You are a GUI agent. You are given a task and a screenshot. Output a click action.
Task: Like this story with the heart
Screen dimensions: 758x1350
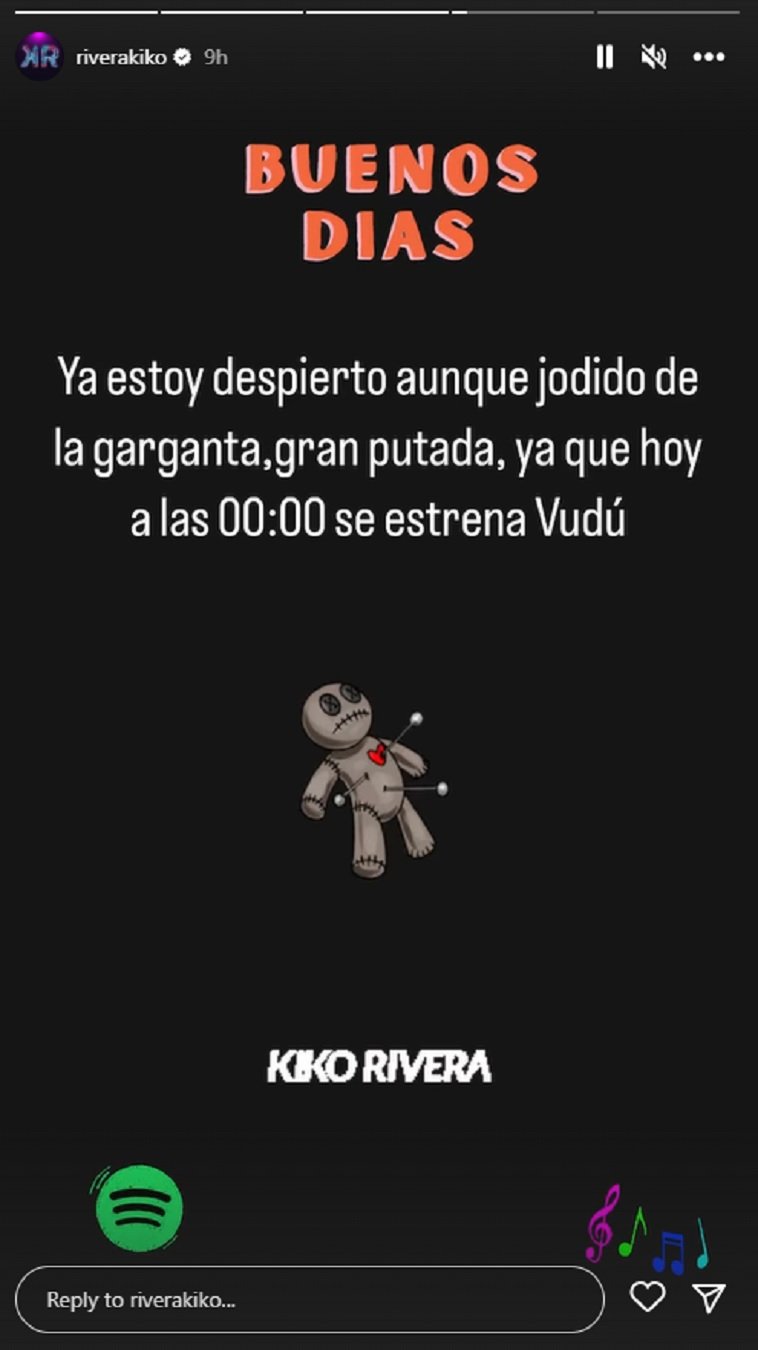pos(648,1298)
